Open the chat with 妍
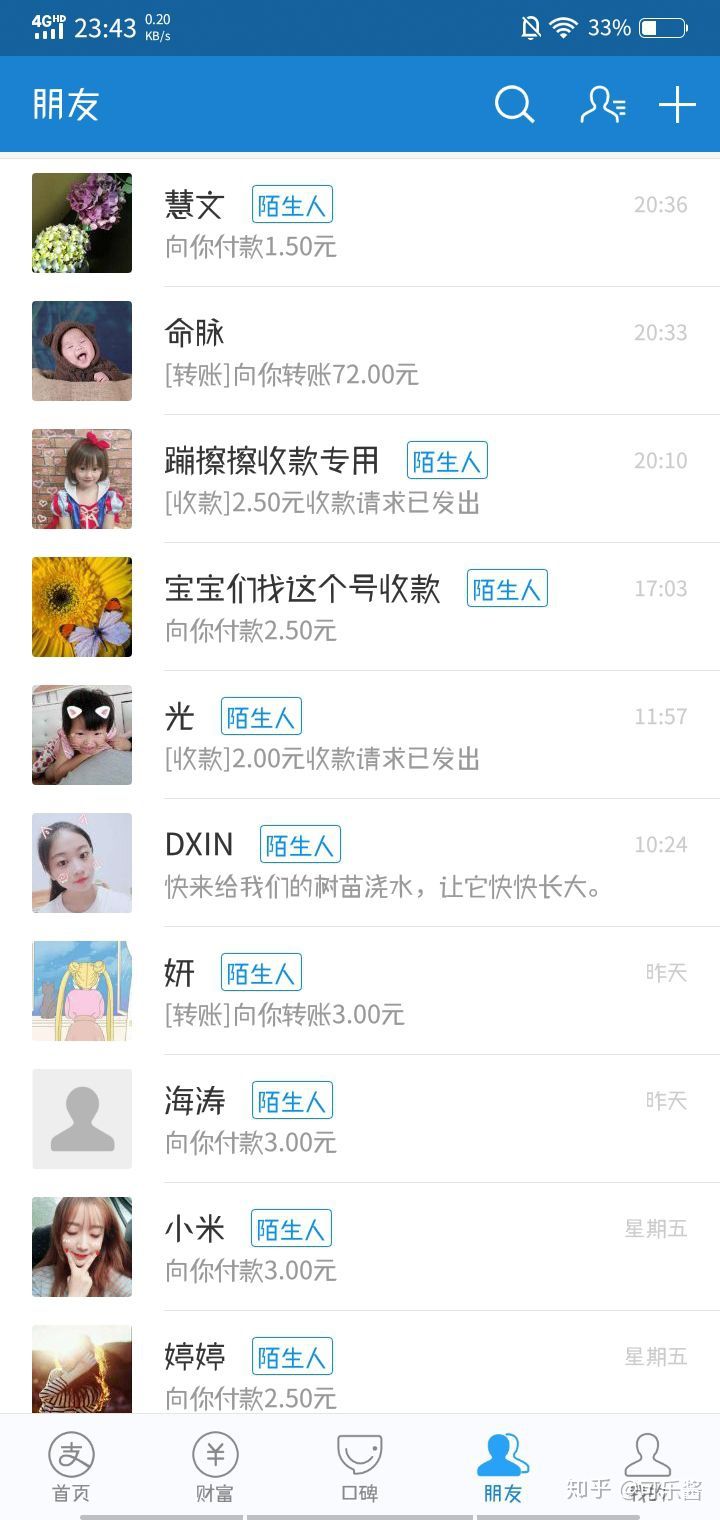Screen dimensions: 720x1520 (x=400, y=992)
